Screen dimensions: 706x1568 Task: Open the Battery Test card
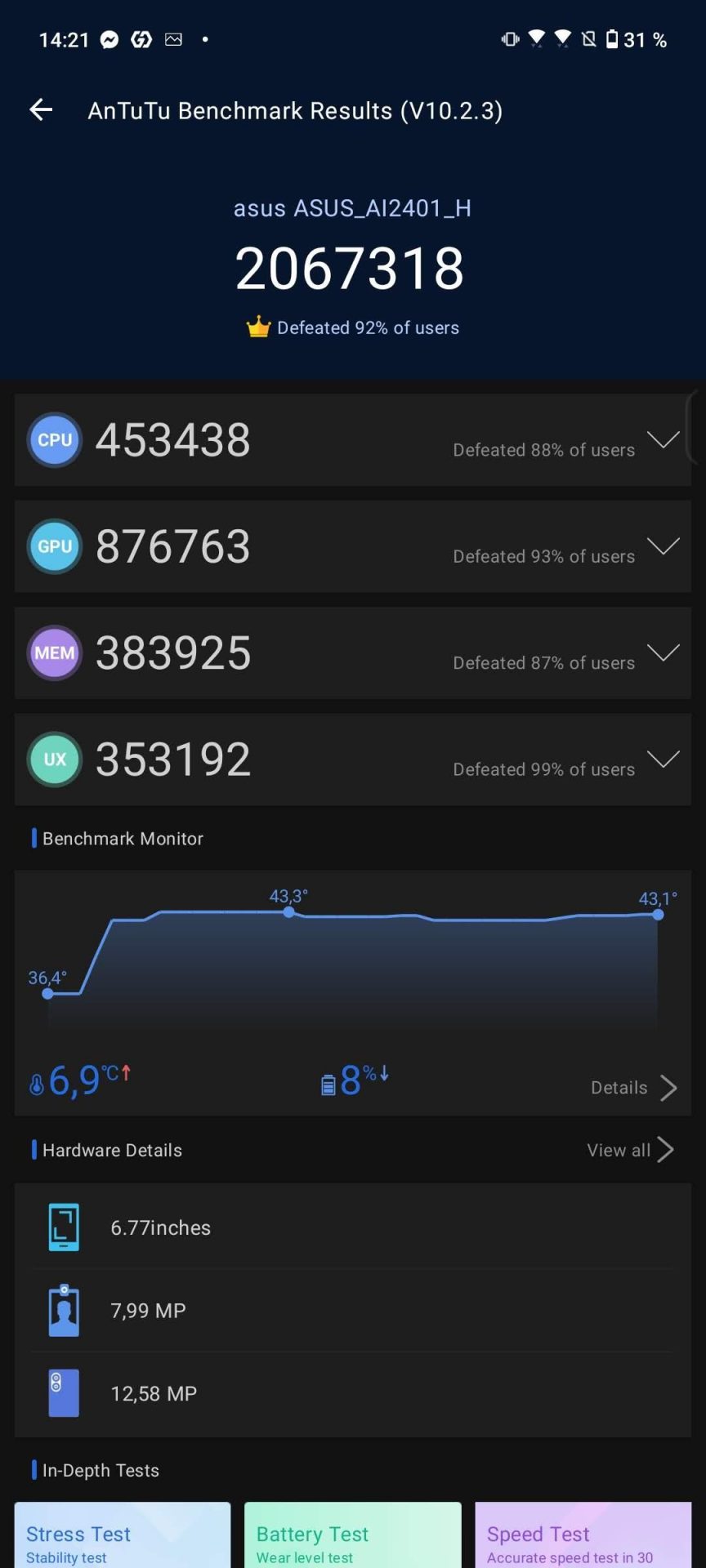tap(353, 1535)
